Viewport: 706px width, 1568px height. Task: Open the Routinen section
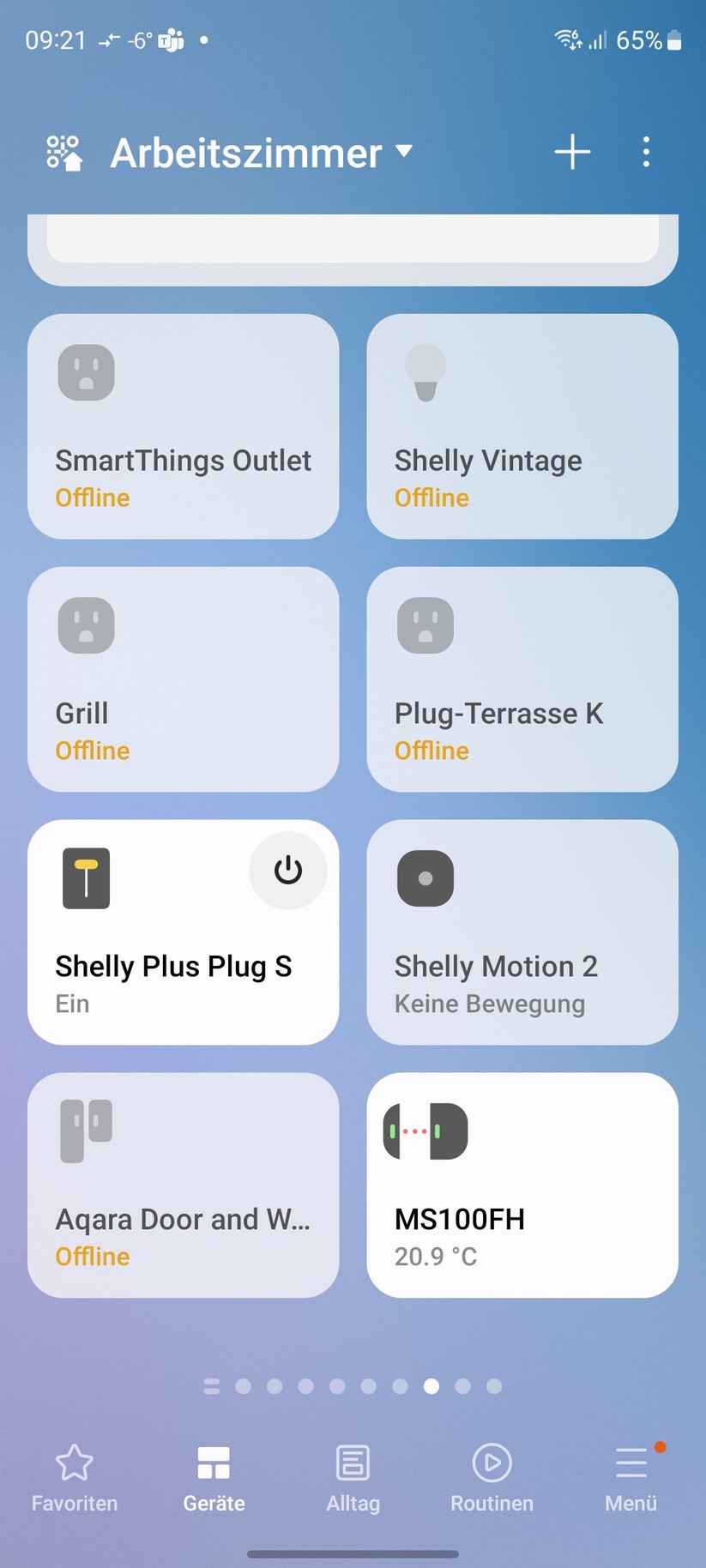click(x=491, y=1476)
